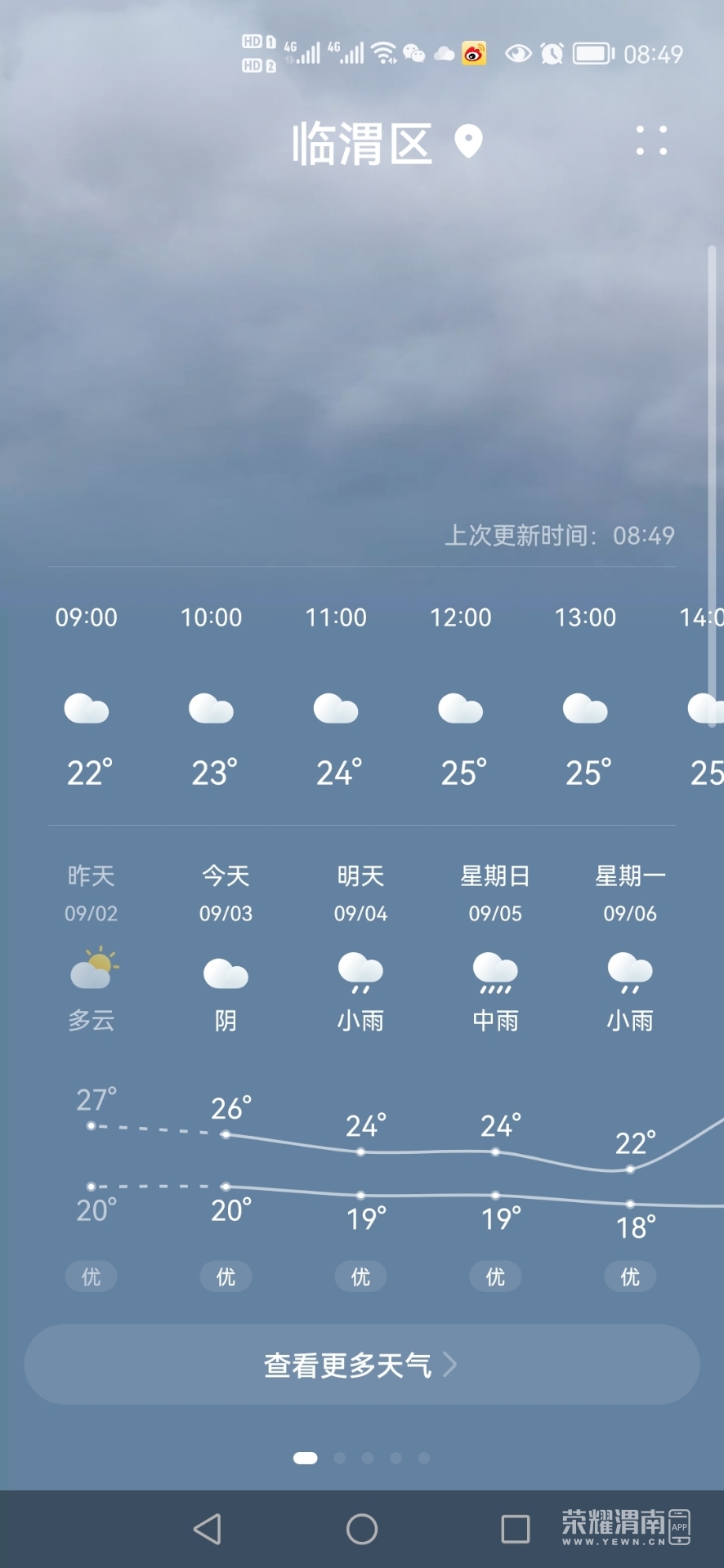724x1568 pixels.
Task: Tap the air quality 优 badge under today
Action: pos(226,1276)
